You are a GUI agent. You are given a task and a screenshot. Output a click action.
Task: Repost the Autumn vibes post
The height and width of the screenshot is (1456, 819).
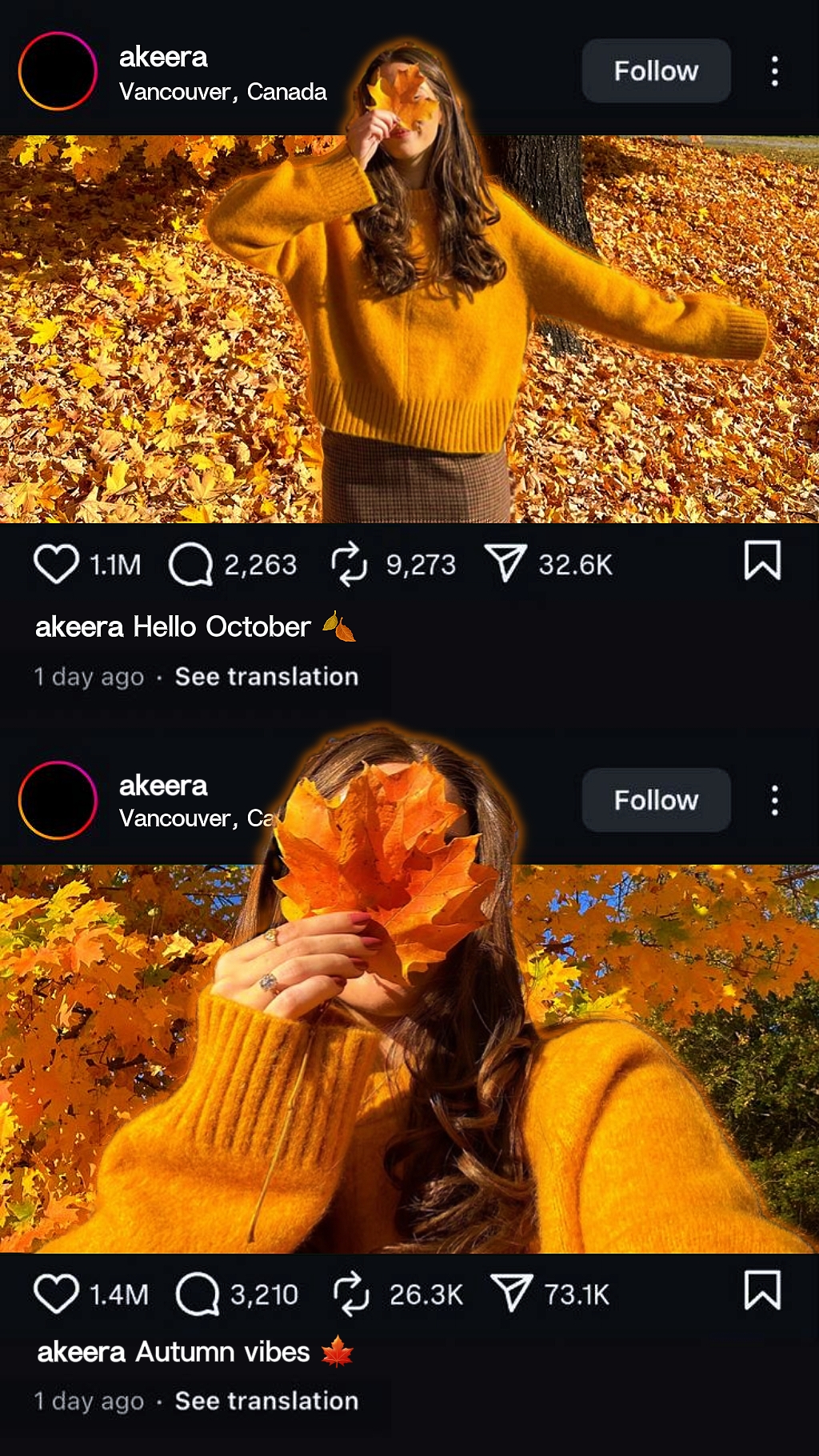(352, 1294)
